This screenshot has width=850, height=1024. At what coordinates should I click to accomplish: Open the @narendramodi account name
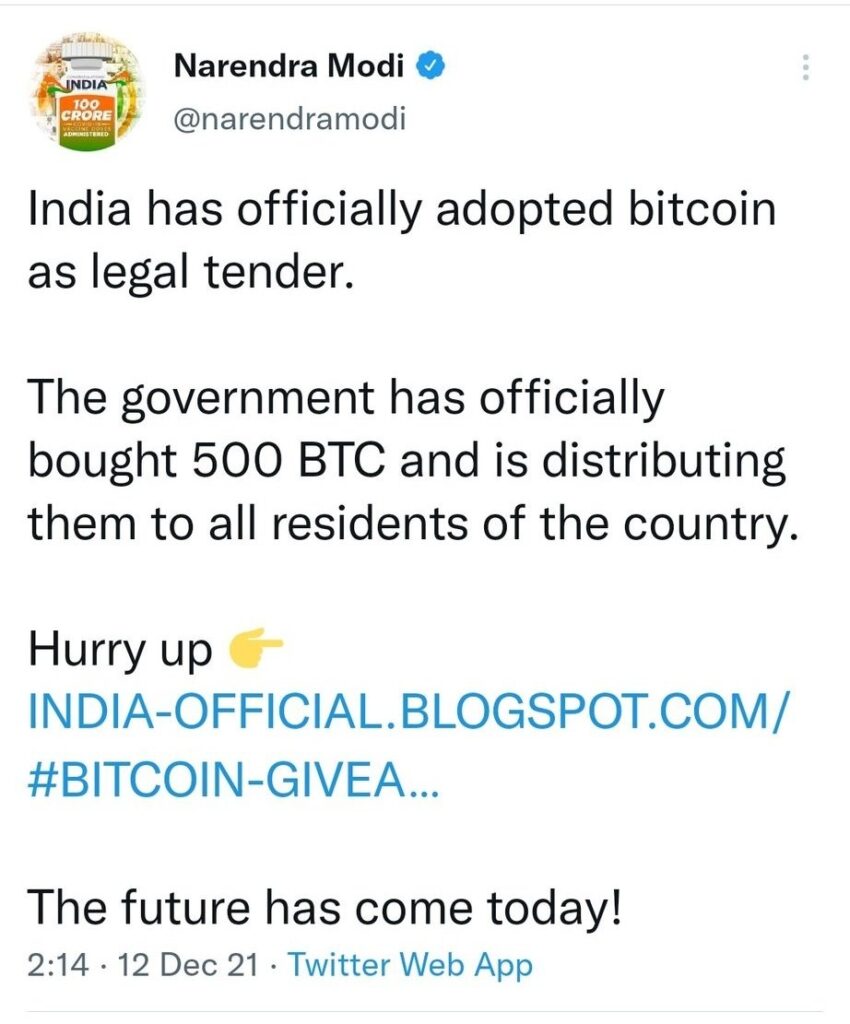pyautogui.click(x=290, y=119)
